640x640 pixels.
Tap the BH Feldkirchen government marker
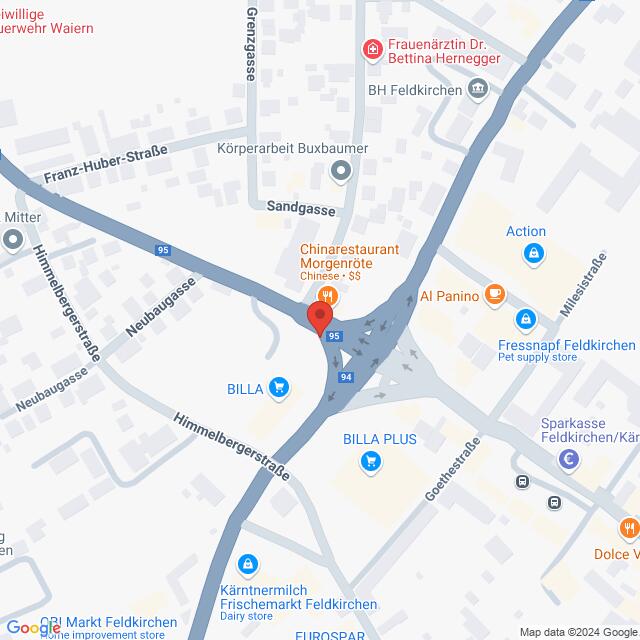(x=478, y=90)
